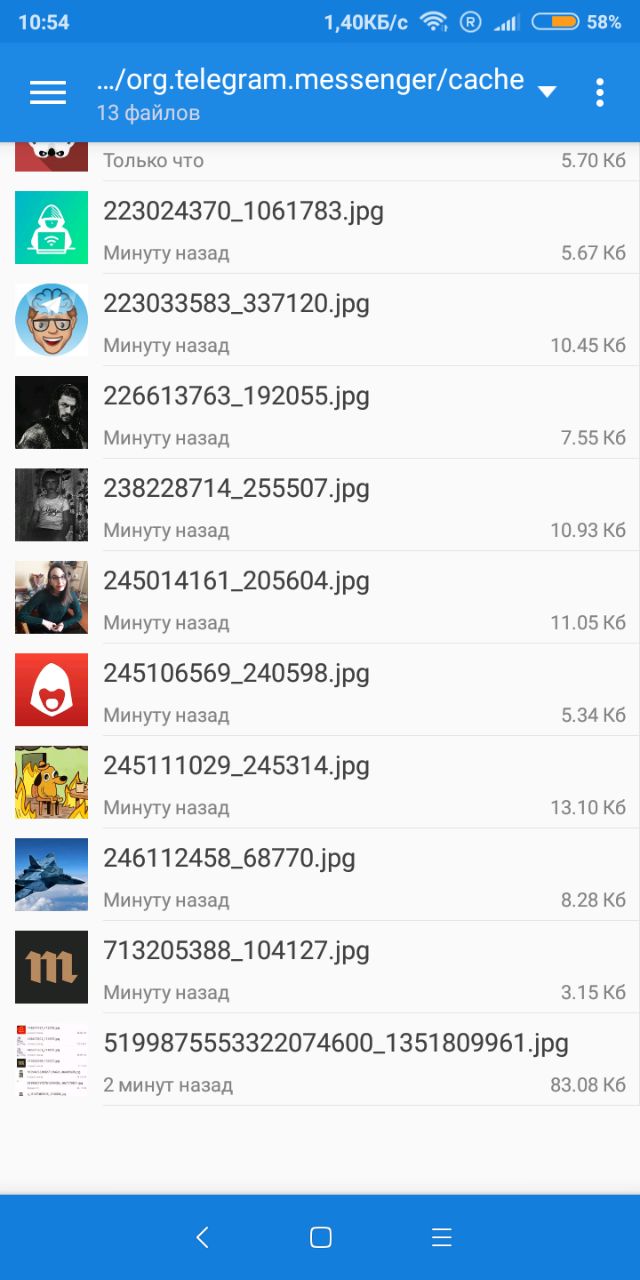The width and height of the screenshot is (640, 1280).
Task: Go to the home screen
Action: click(320, 1237)
